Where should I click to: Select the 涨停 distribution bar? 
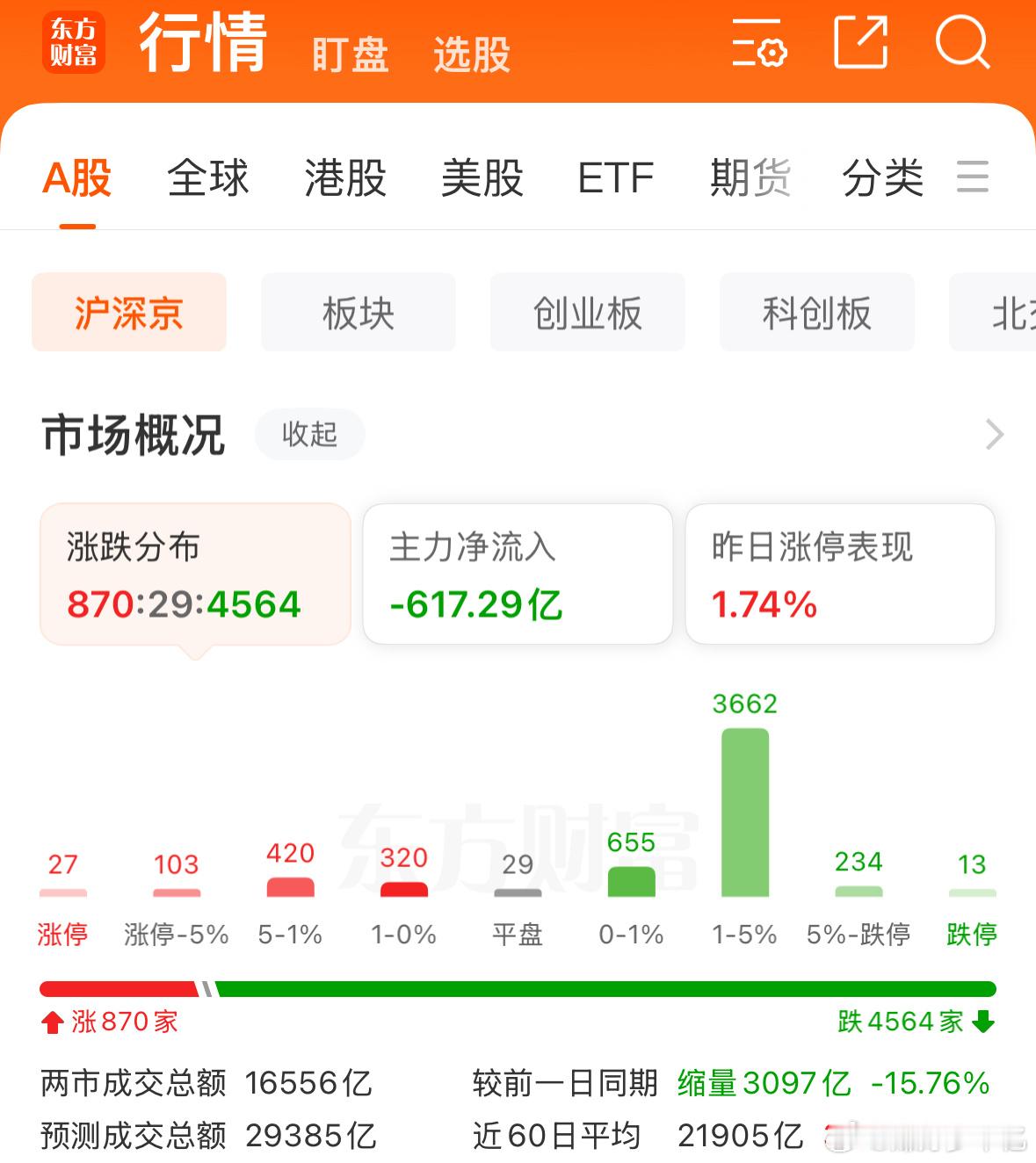(x=63, y=893)
